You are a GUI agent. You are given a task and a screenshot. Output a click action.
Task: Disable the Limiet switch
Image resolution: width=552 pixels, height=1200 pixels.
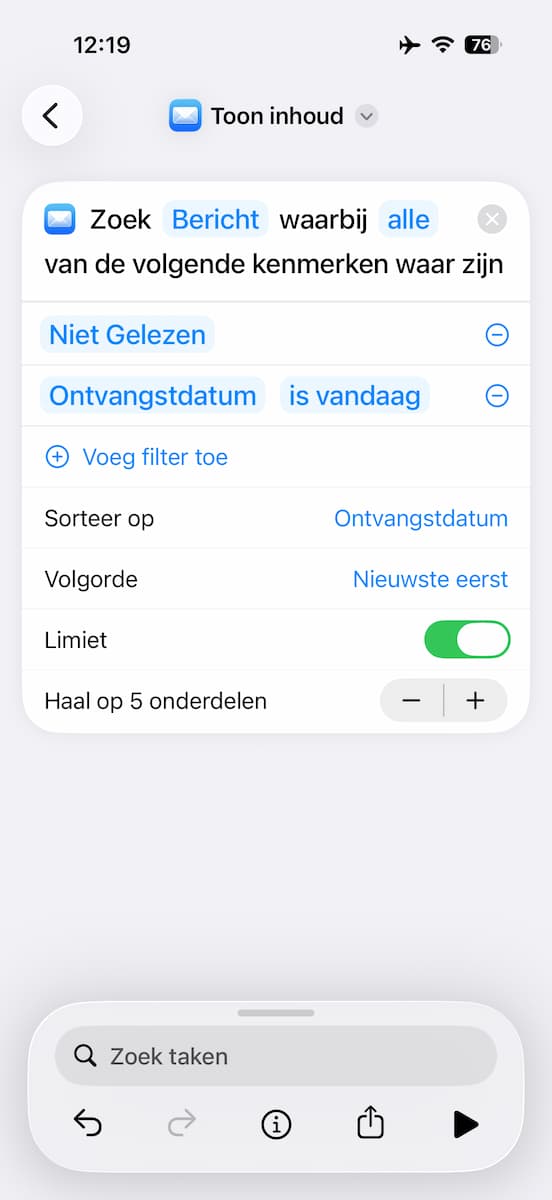[x=467, y=640]
